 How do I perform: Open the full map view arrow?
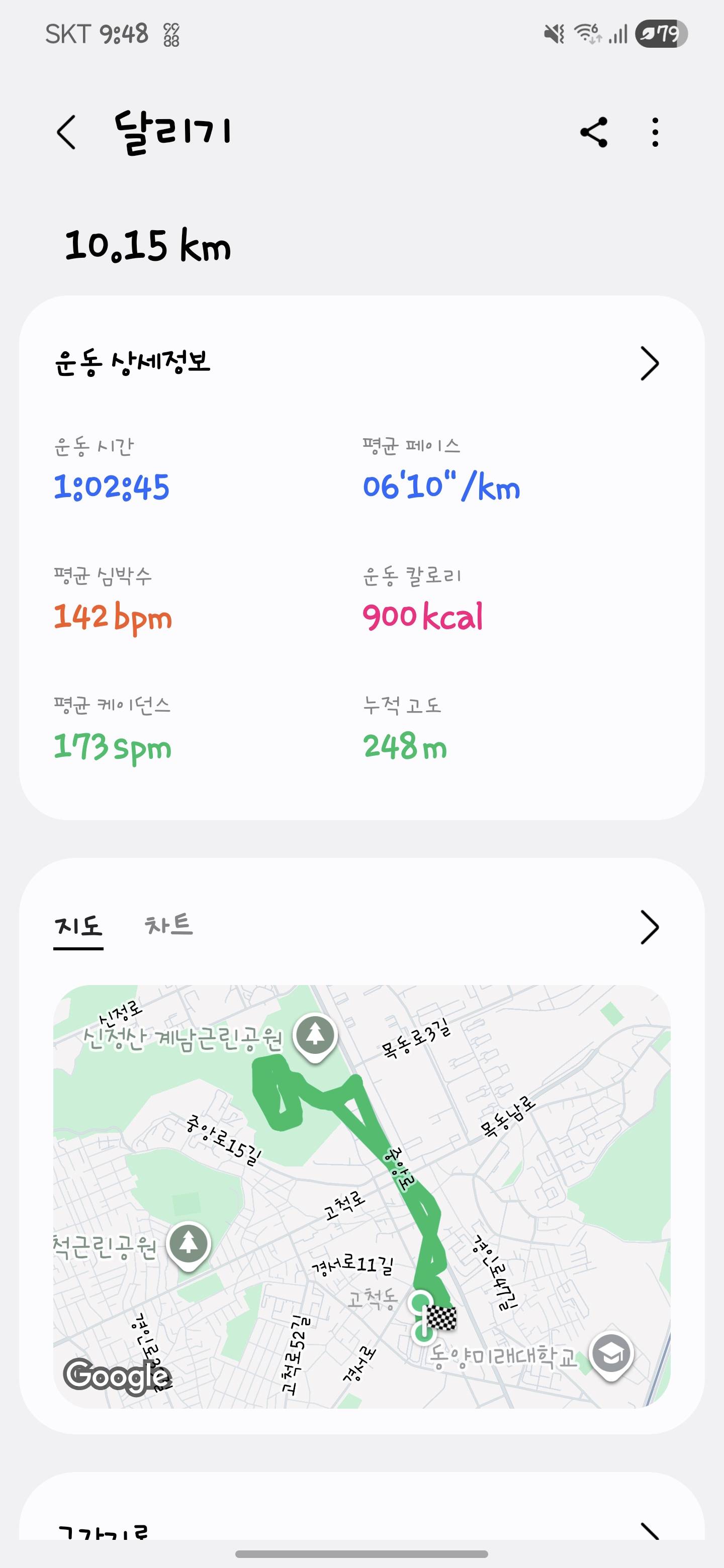tap(649, 927)
